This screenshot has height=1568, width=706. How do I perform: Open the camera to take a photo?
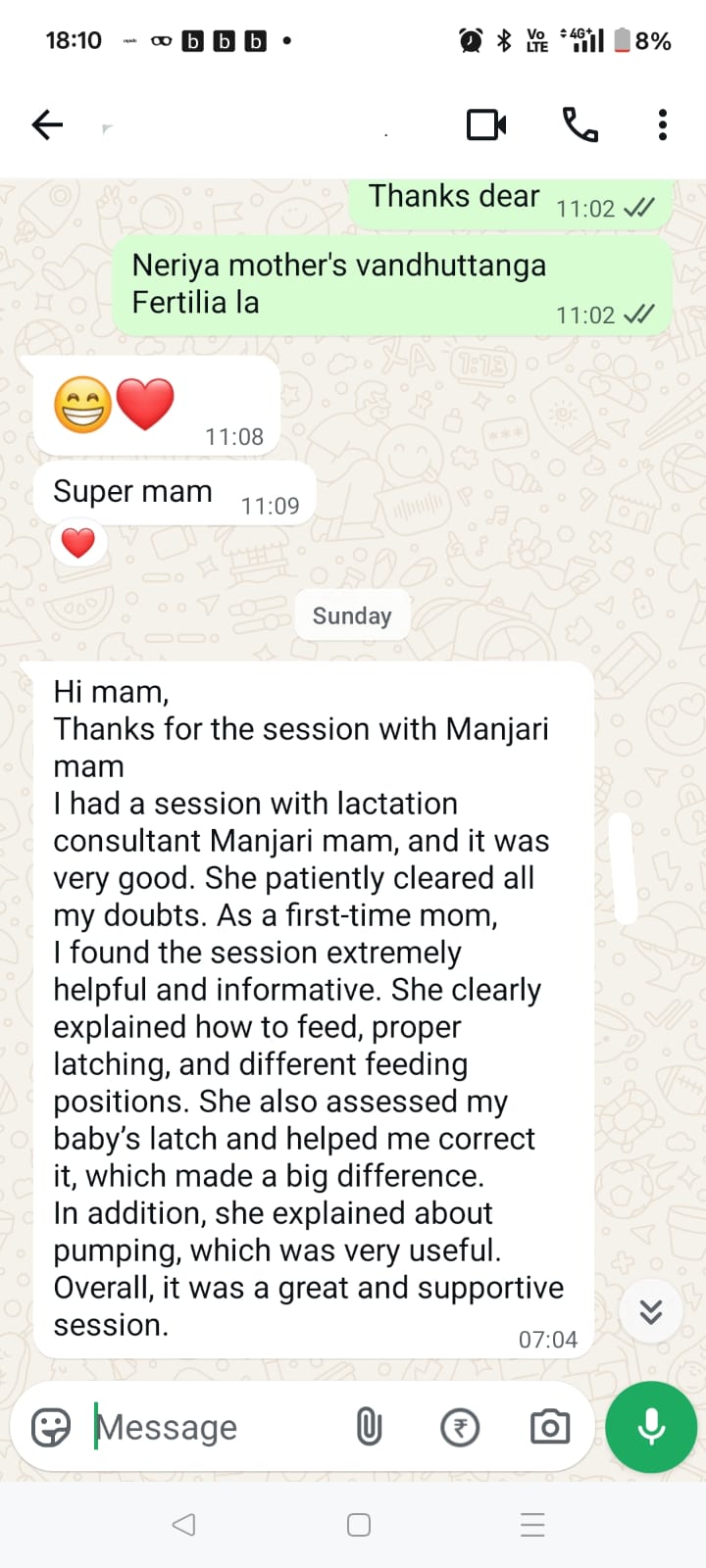point(549,1427)
